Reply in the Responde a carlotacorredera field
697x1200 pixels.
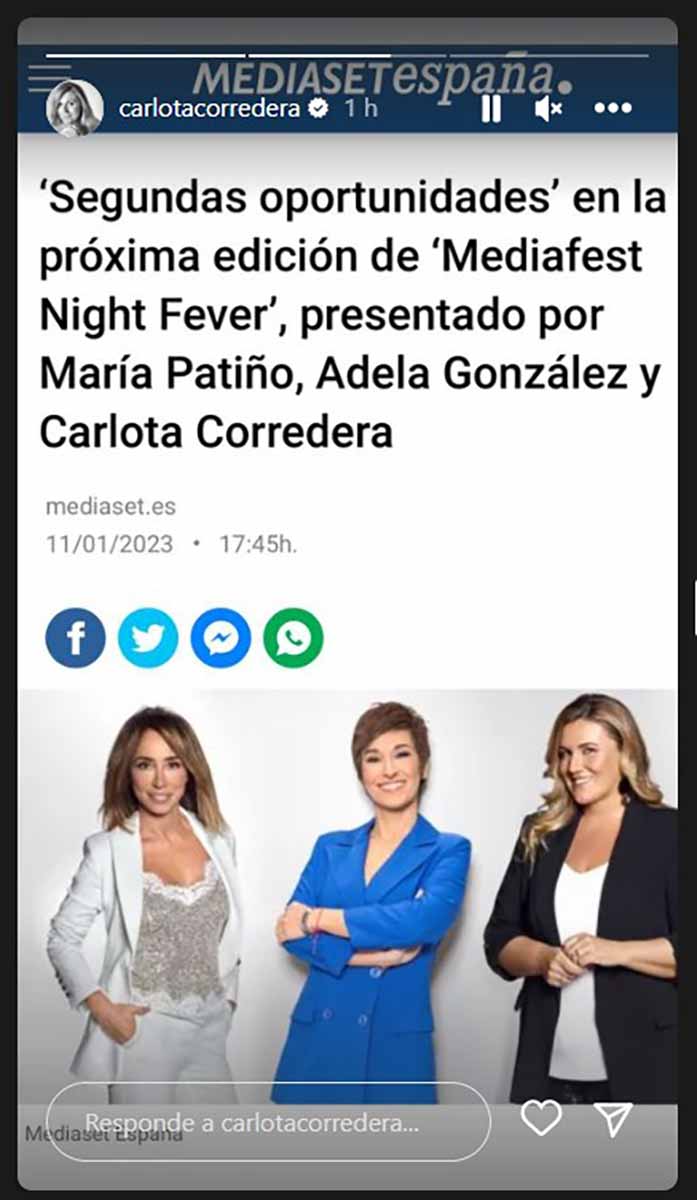268,1121
